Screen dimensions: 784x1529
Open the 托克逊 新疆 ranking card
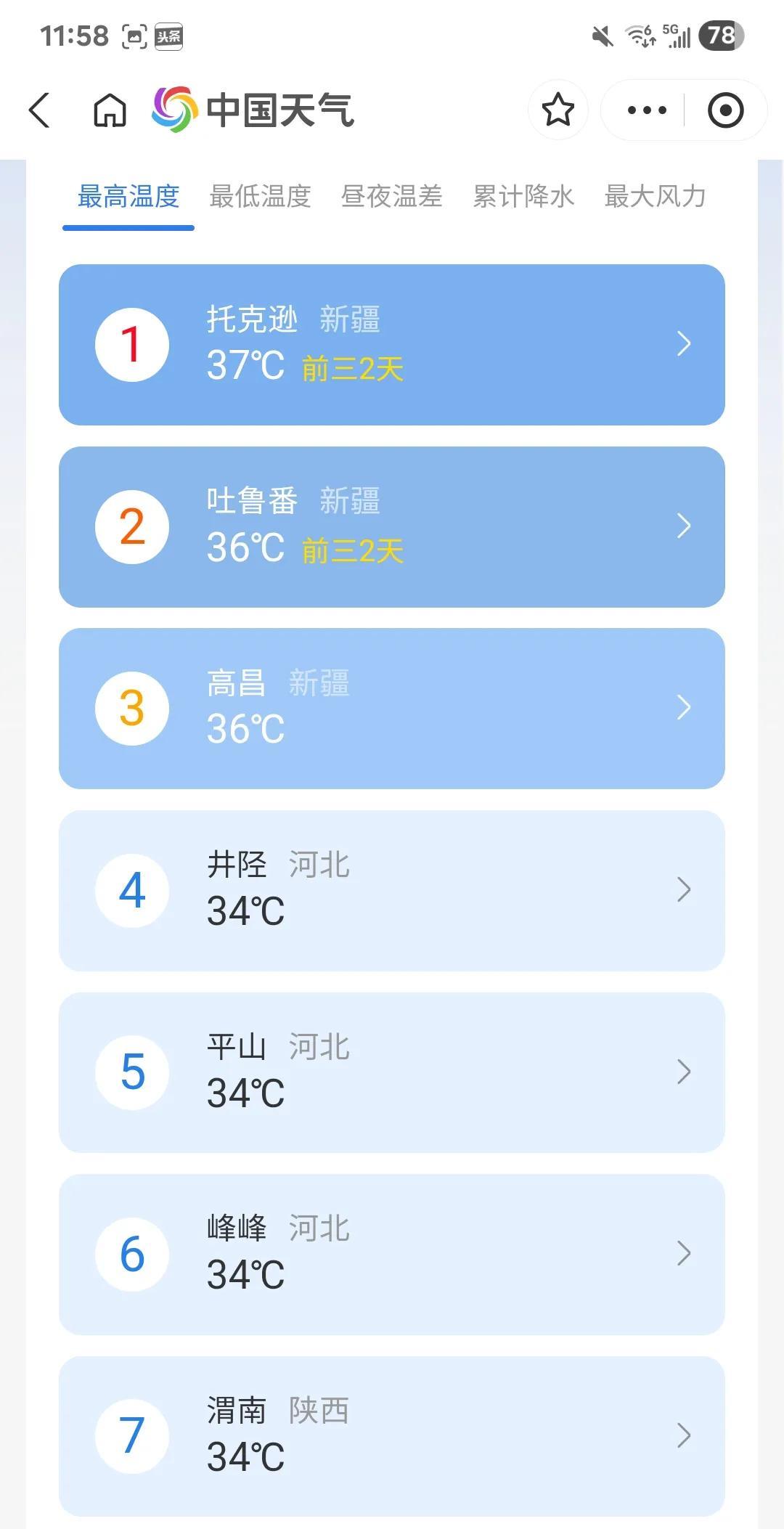click(x=392, y=345)
